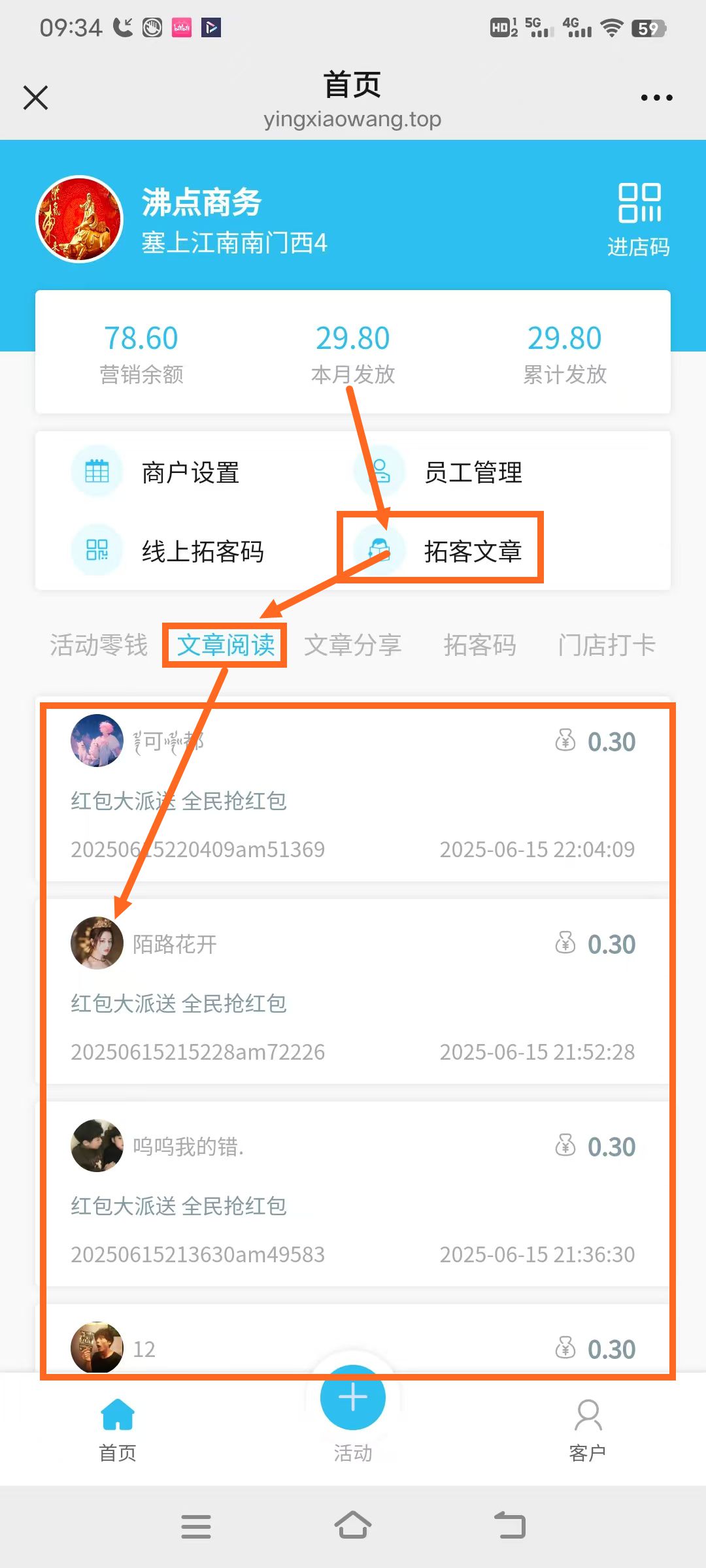Tap the system home button
Screen dimensions: 706x1568
click(x=353, y=1526)
